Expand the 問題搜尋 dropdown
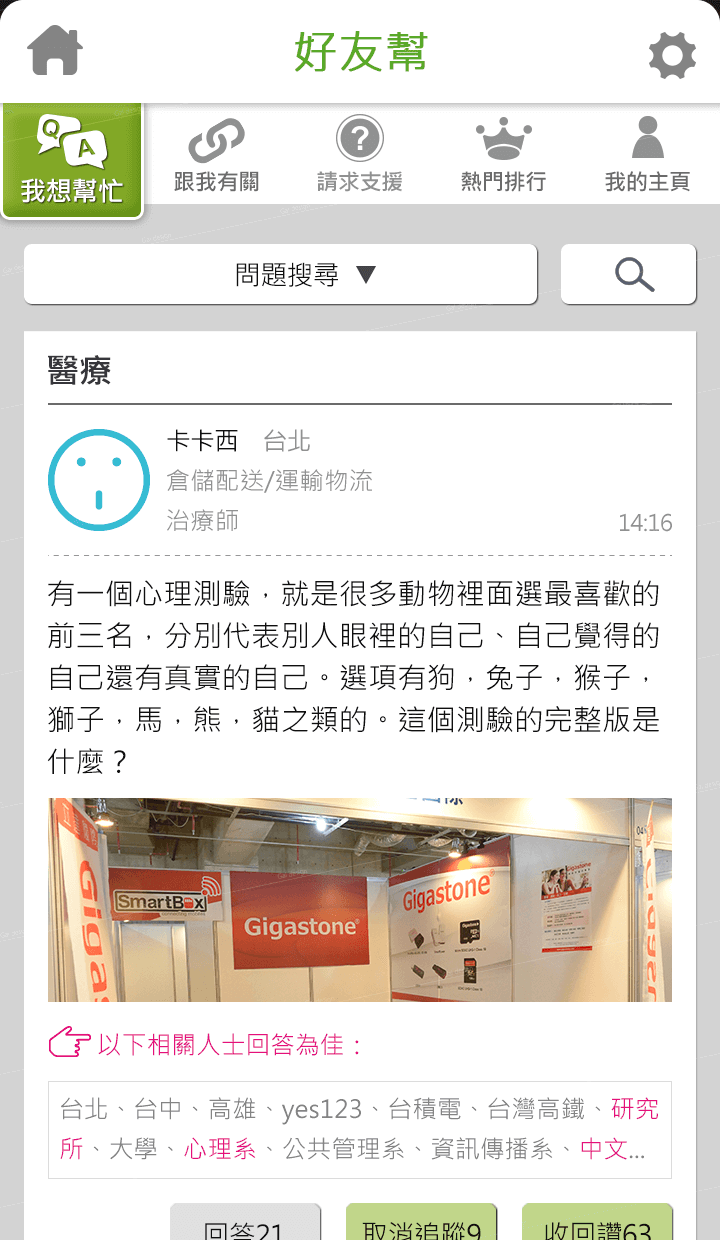Viewport: 720px width, 1240px height. pyautogui.click(x=281, y=274)
